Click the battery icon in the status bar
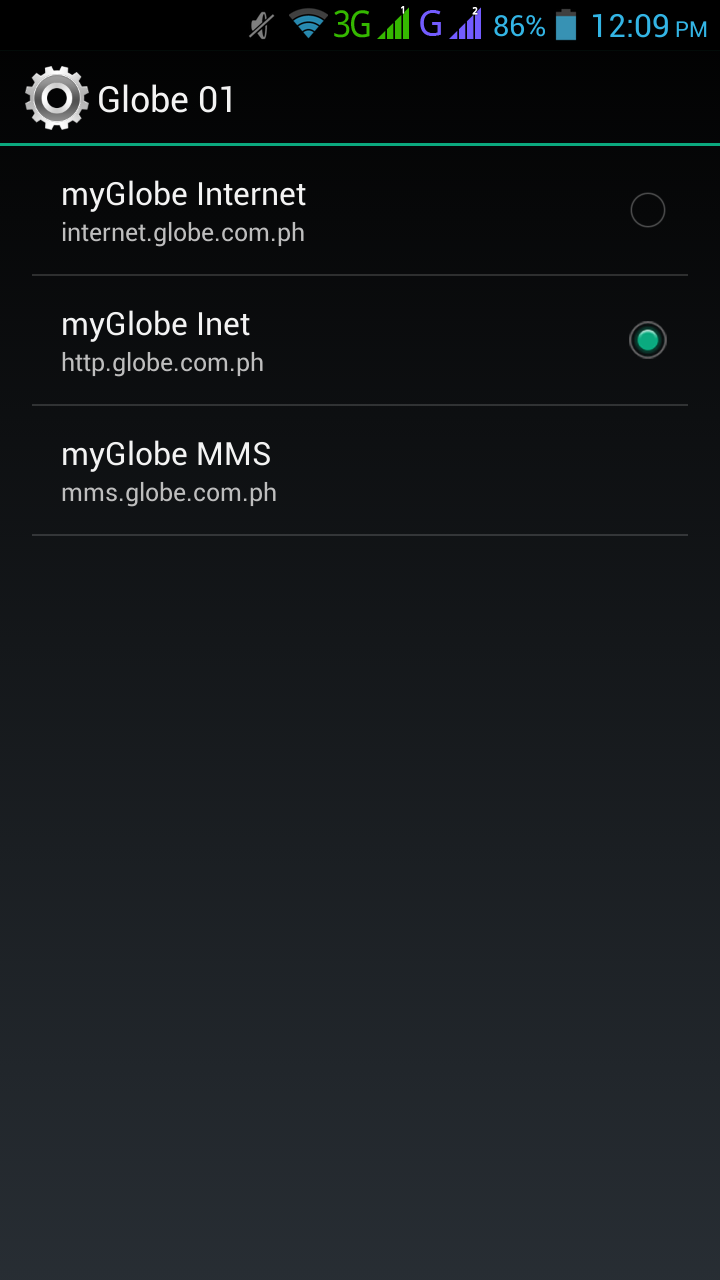 [569, 24]
